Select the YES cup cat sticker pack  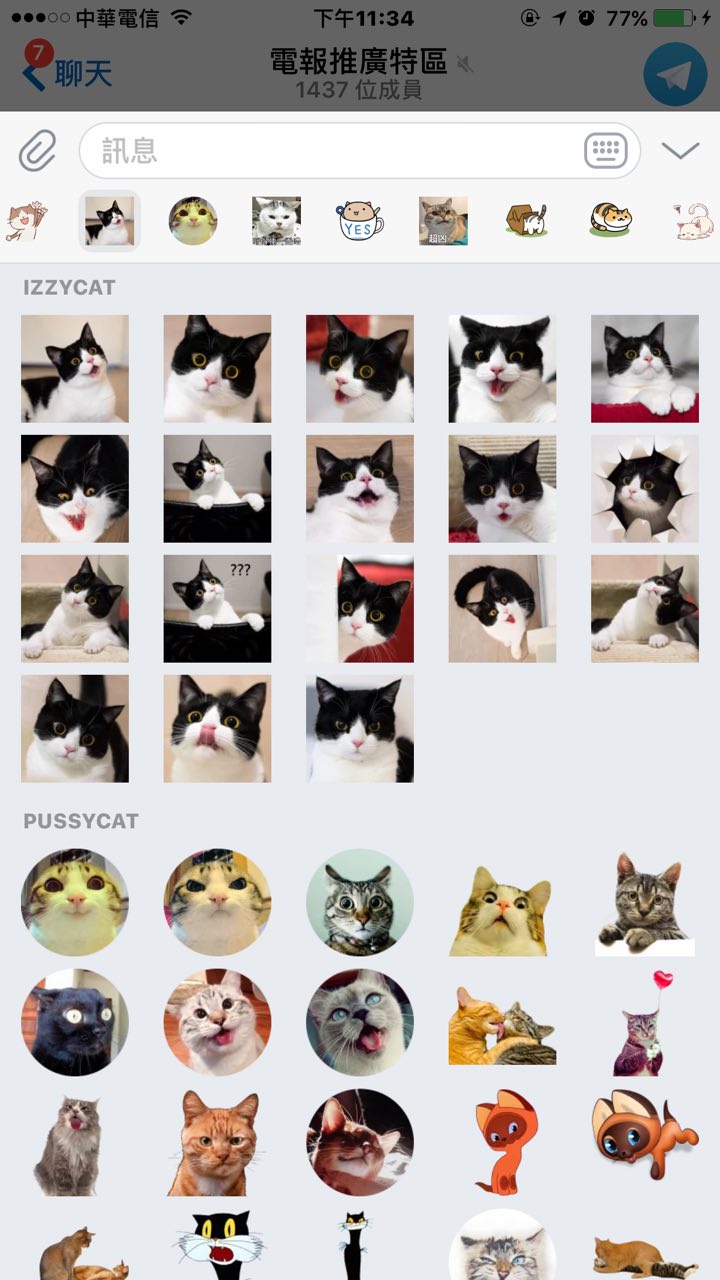(x=360, y=220)
